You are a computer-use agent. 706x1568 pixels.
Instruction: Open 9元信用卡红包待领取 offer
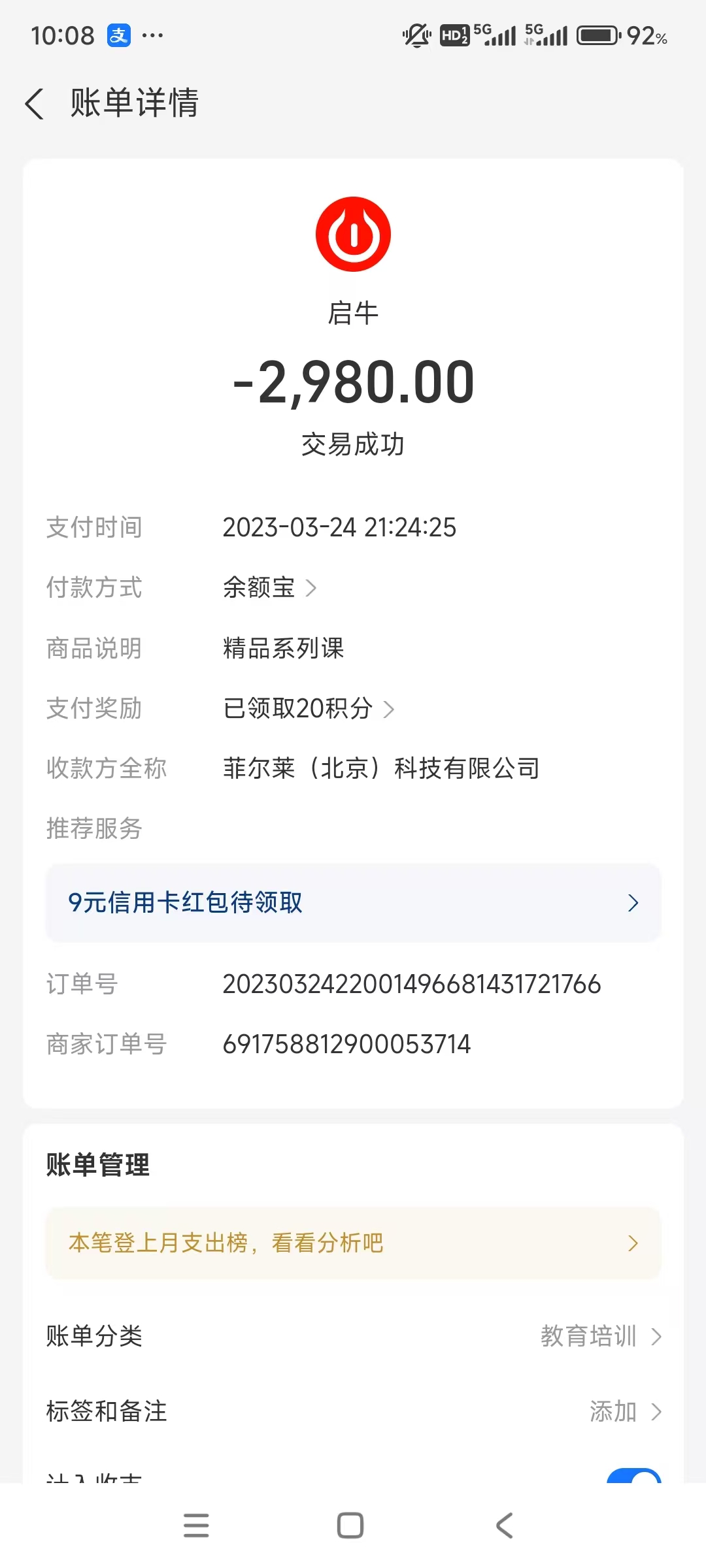point(353,903)
